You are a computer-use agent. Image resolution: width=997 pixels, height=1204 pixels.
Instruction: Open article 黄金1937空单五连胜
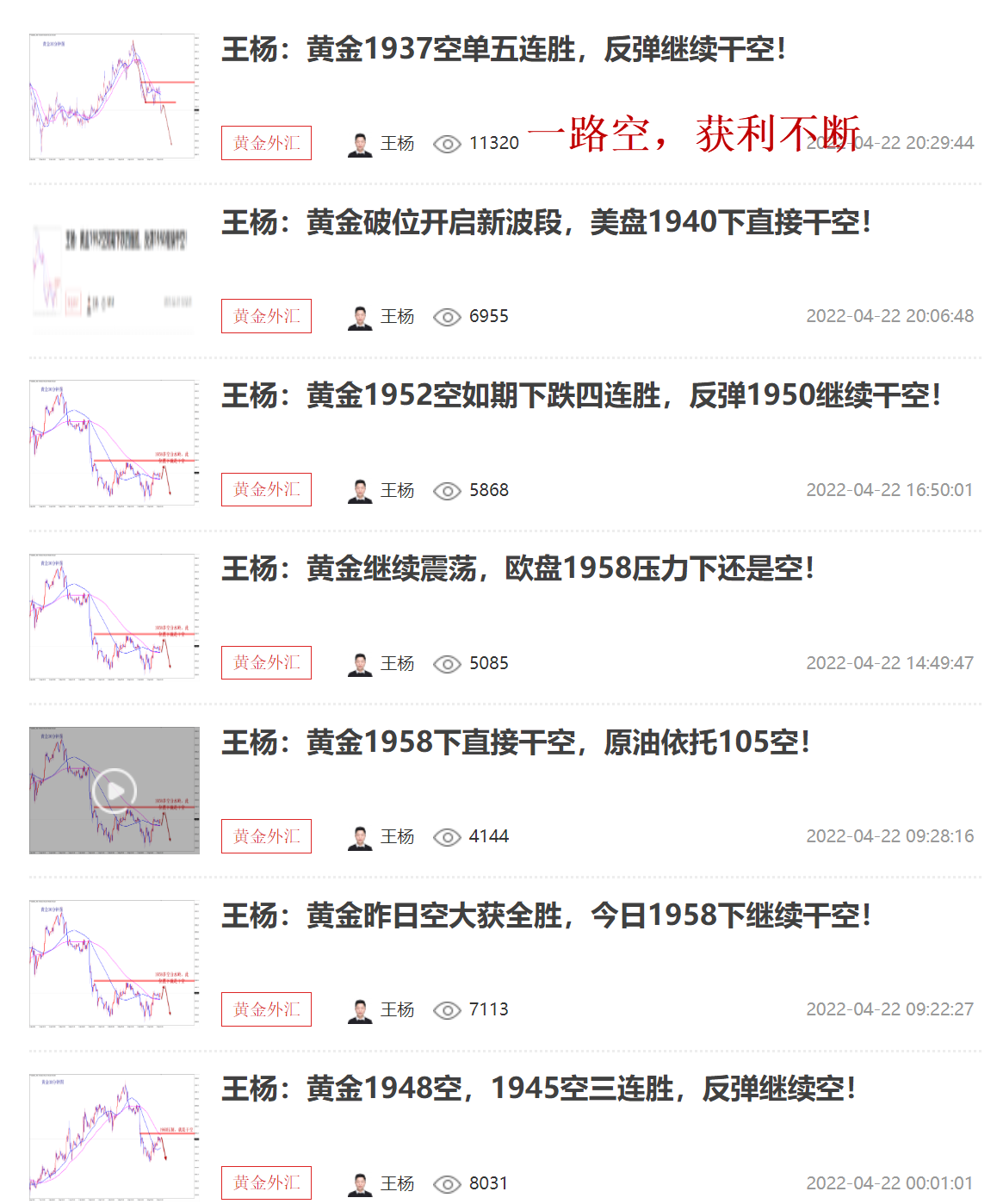point(503,49)
